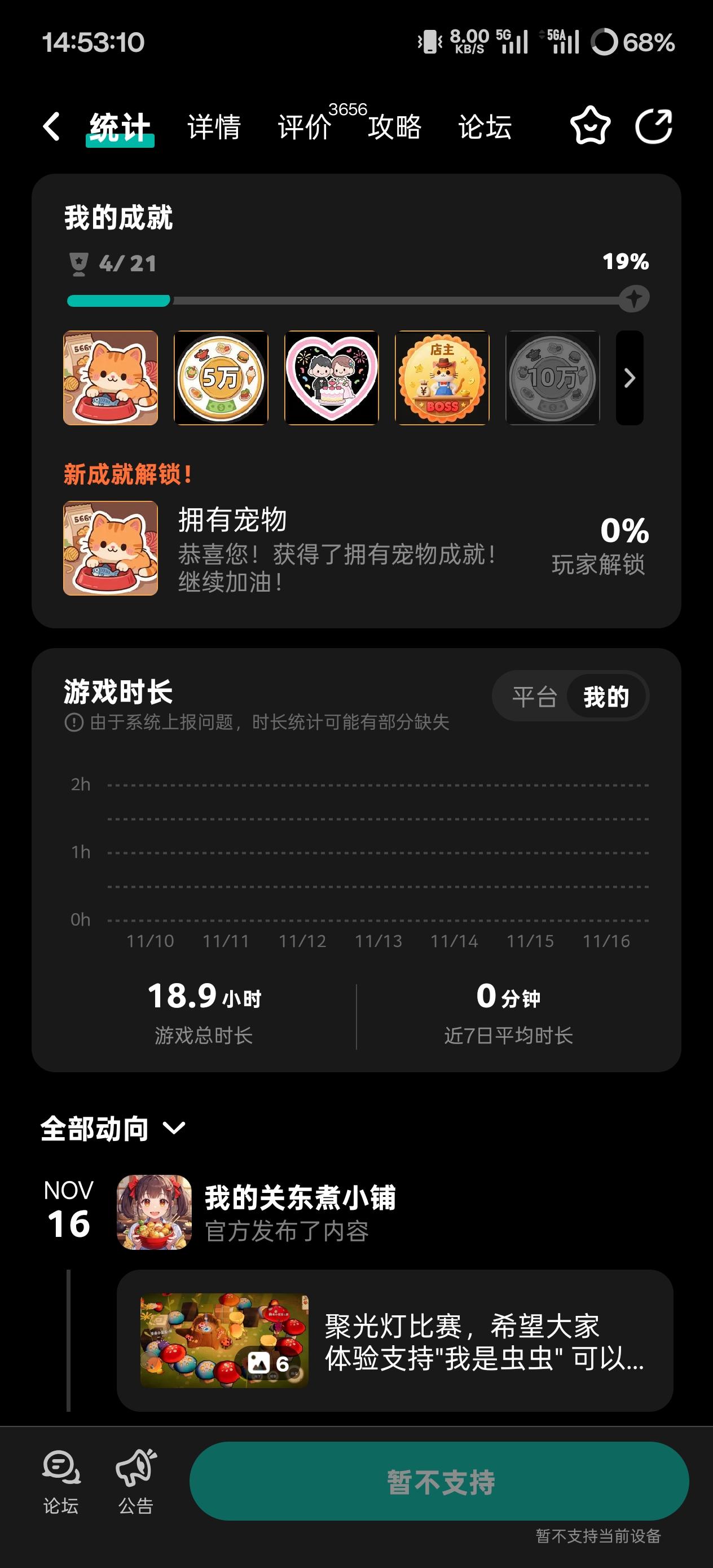Open the 店主BOSS achievement badge
713x1568 pixels.
[442, 377]
